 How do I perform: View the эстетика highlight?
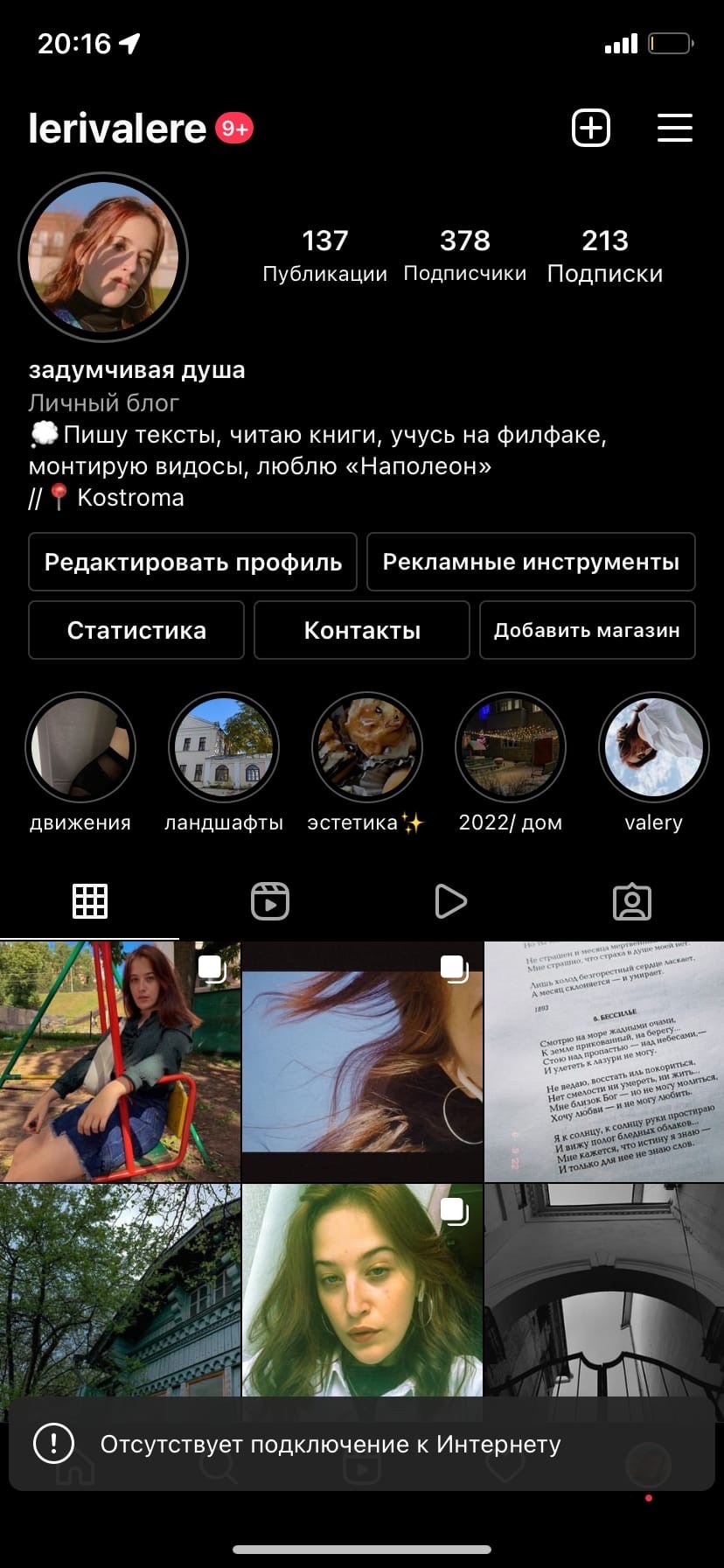click(x=367, y=748)
